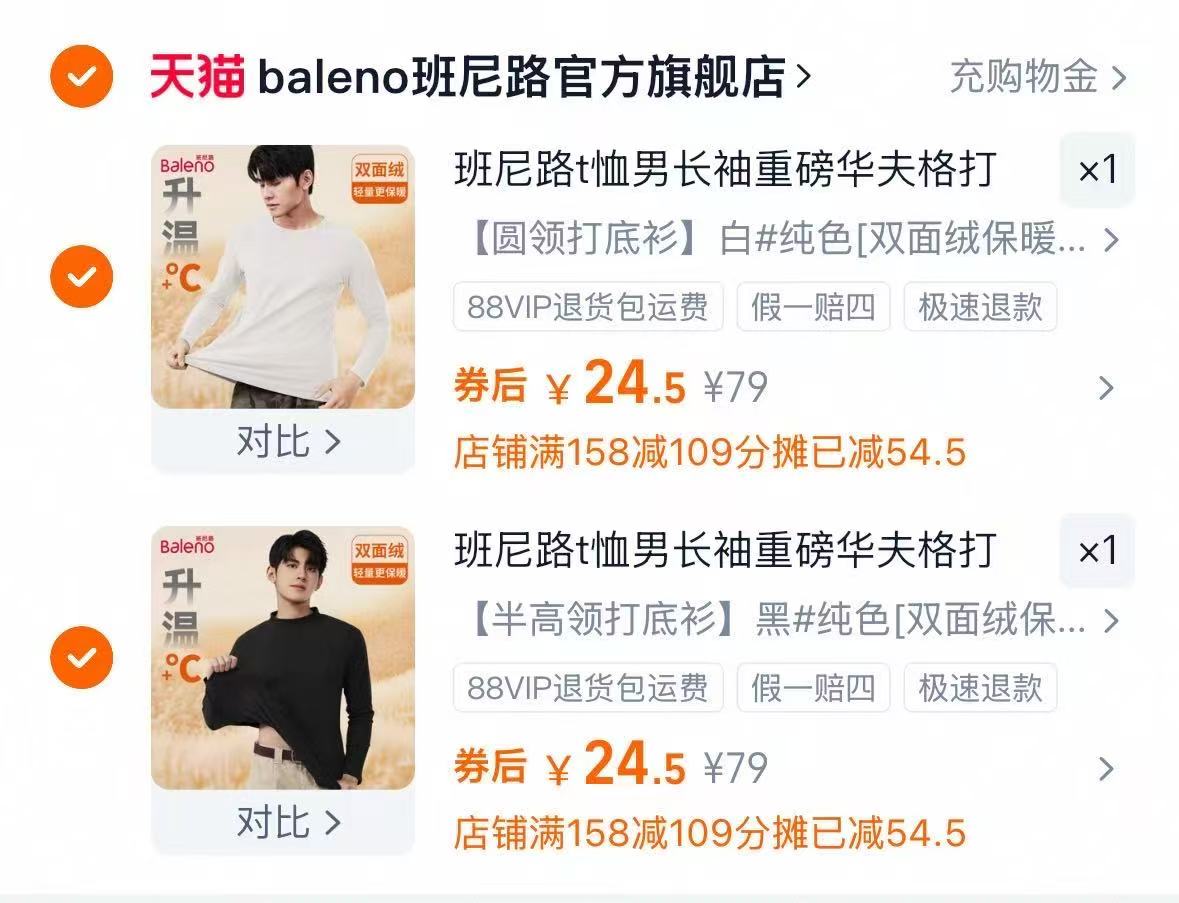
Task: Expand price details for black 半高领打底衫
Action: 1105,769
